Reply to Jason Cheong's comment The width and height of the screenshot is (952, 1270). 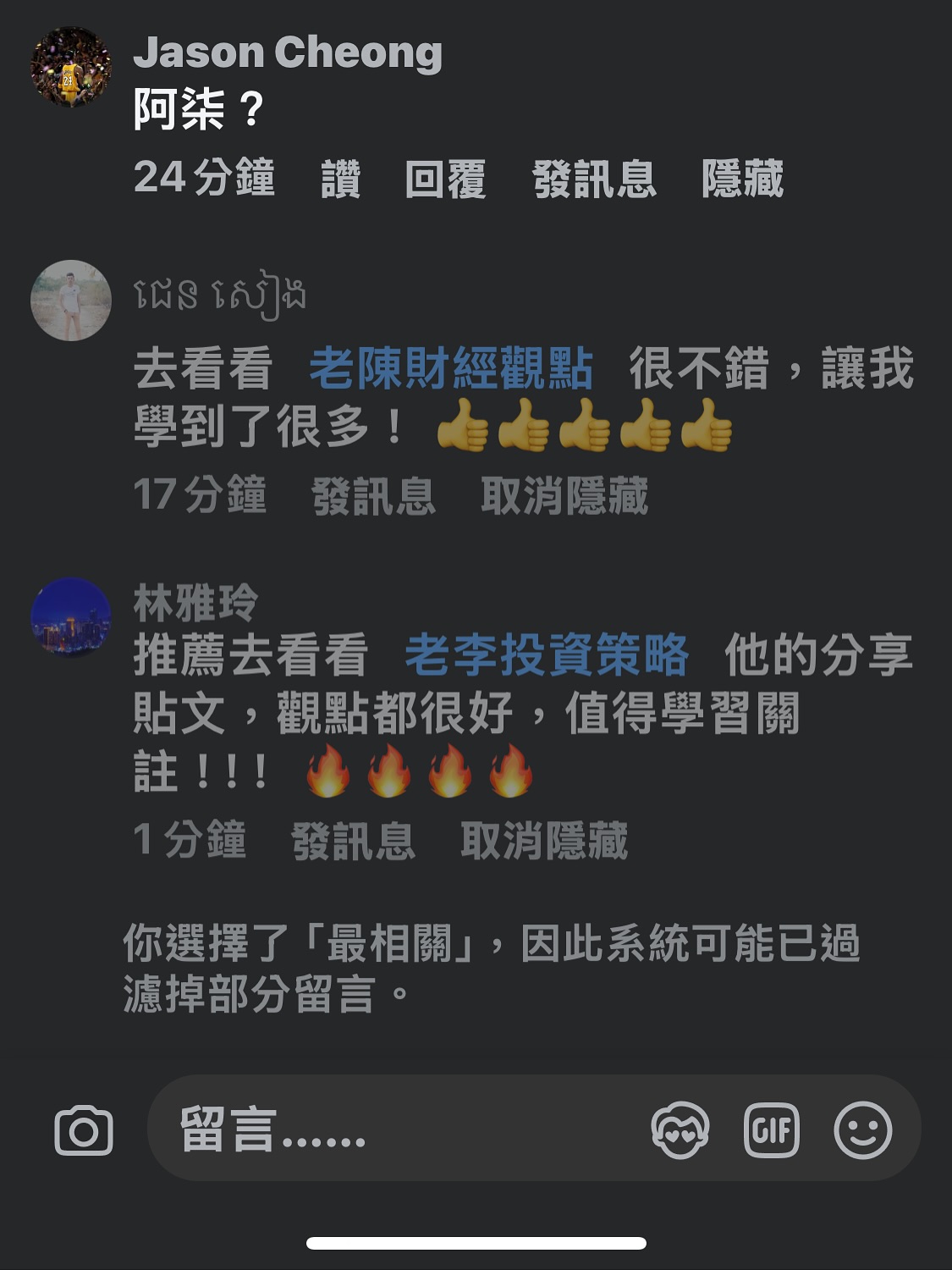445,179
